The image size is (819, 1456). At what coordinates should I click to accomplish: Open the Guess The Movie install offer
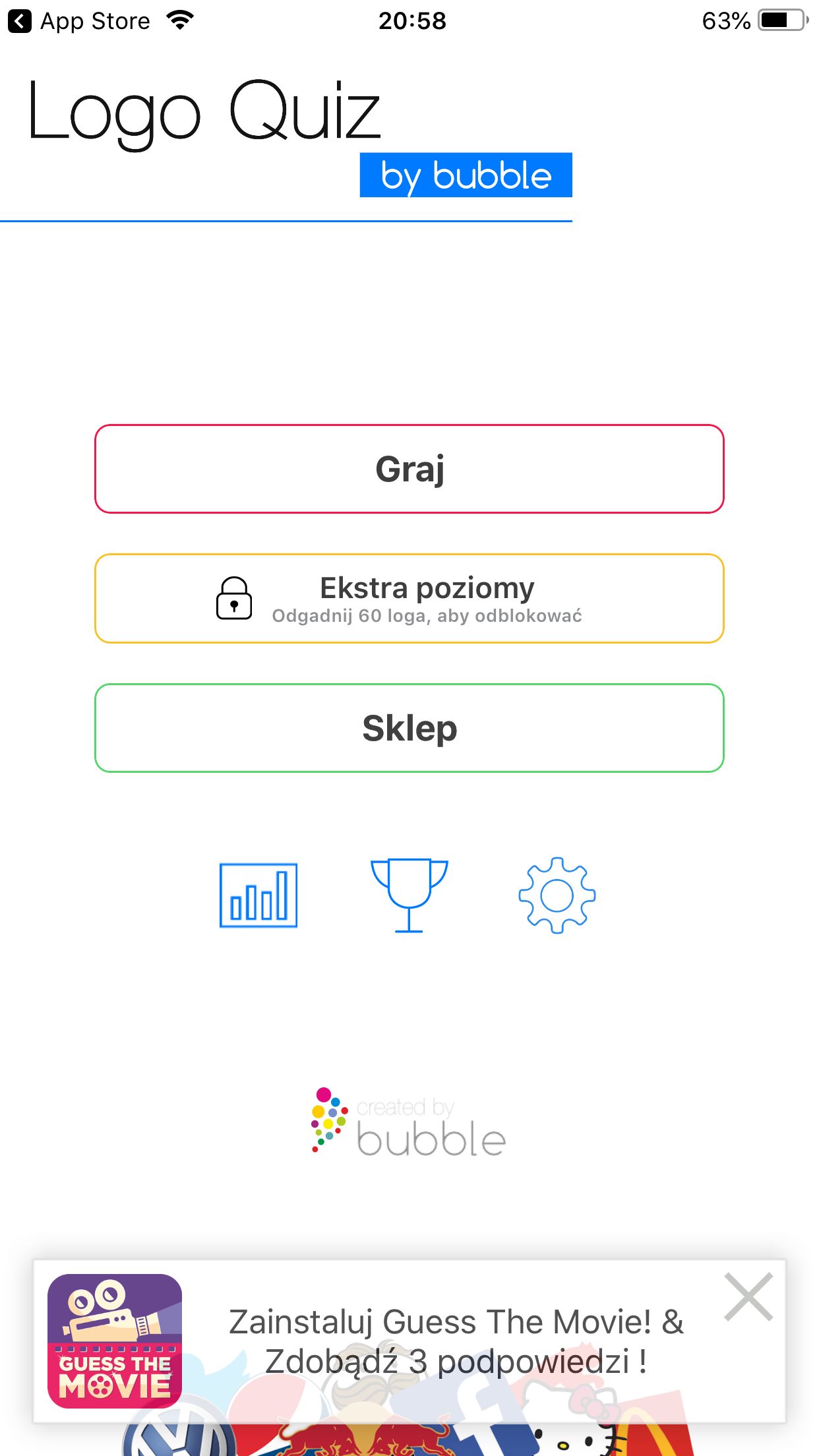click(409, 1341)
